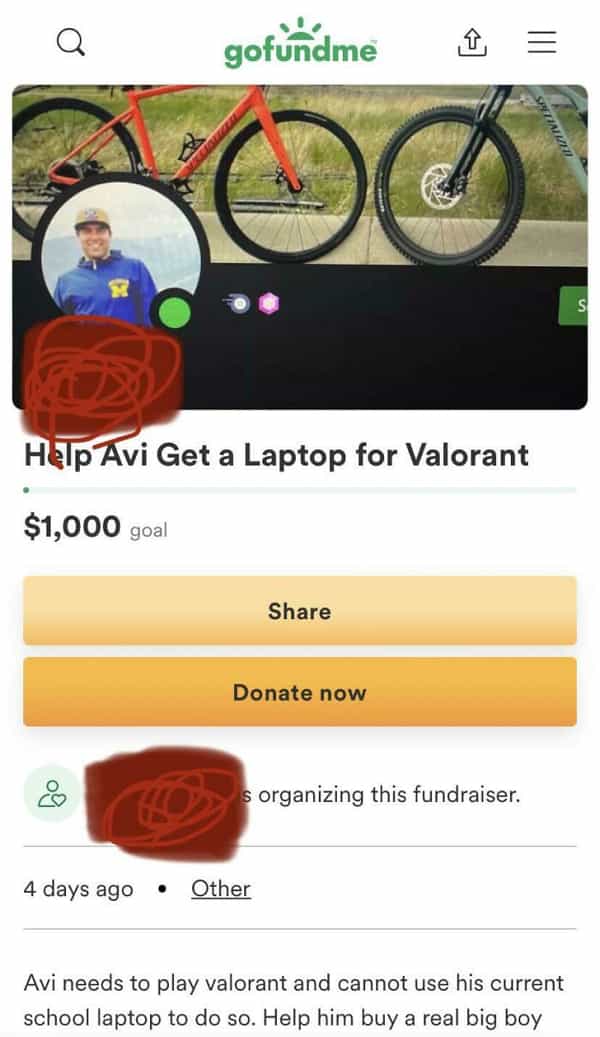600x1037 pixels.
Task: Share the fundraiser via top icon
Action: pos(471,41)
